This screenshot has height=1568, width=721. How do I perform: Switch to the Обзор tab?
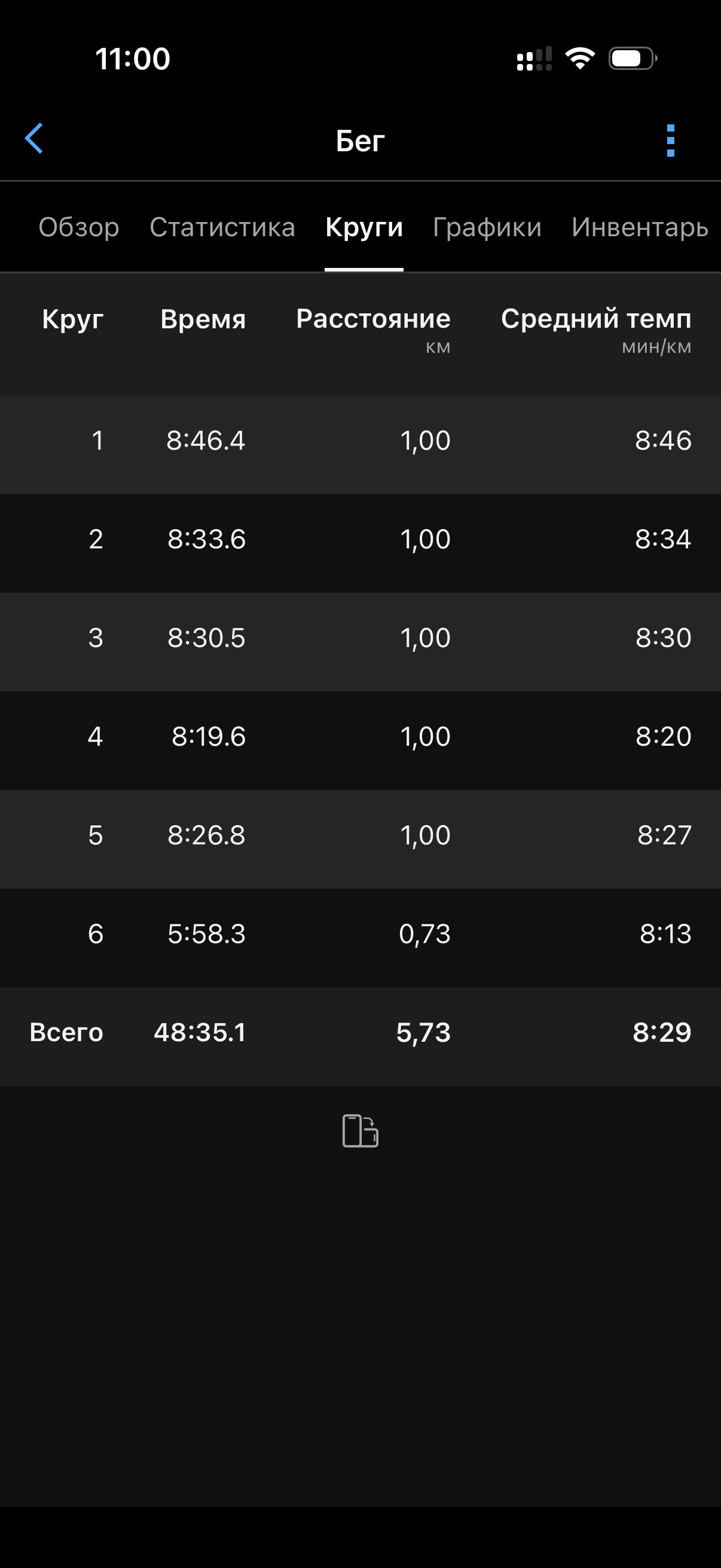(x=79, y=227)
